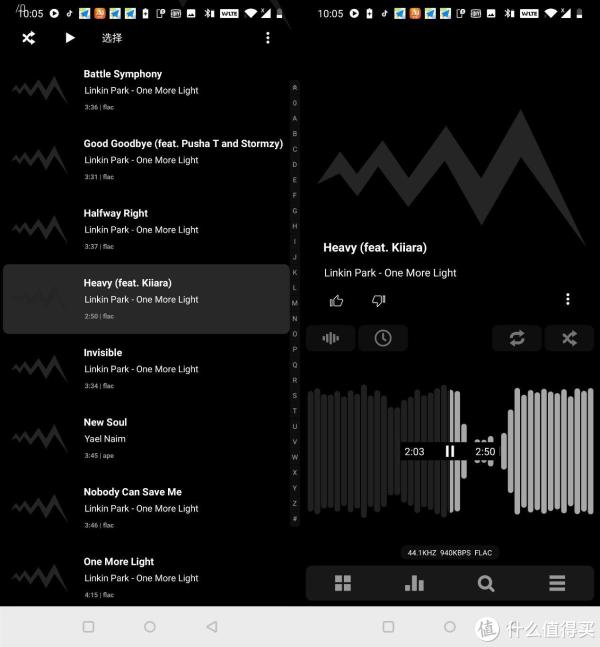
Task: Shuffle the song list from the top bar
Action: click(28, 38)
